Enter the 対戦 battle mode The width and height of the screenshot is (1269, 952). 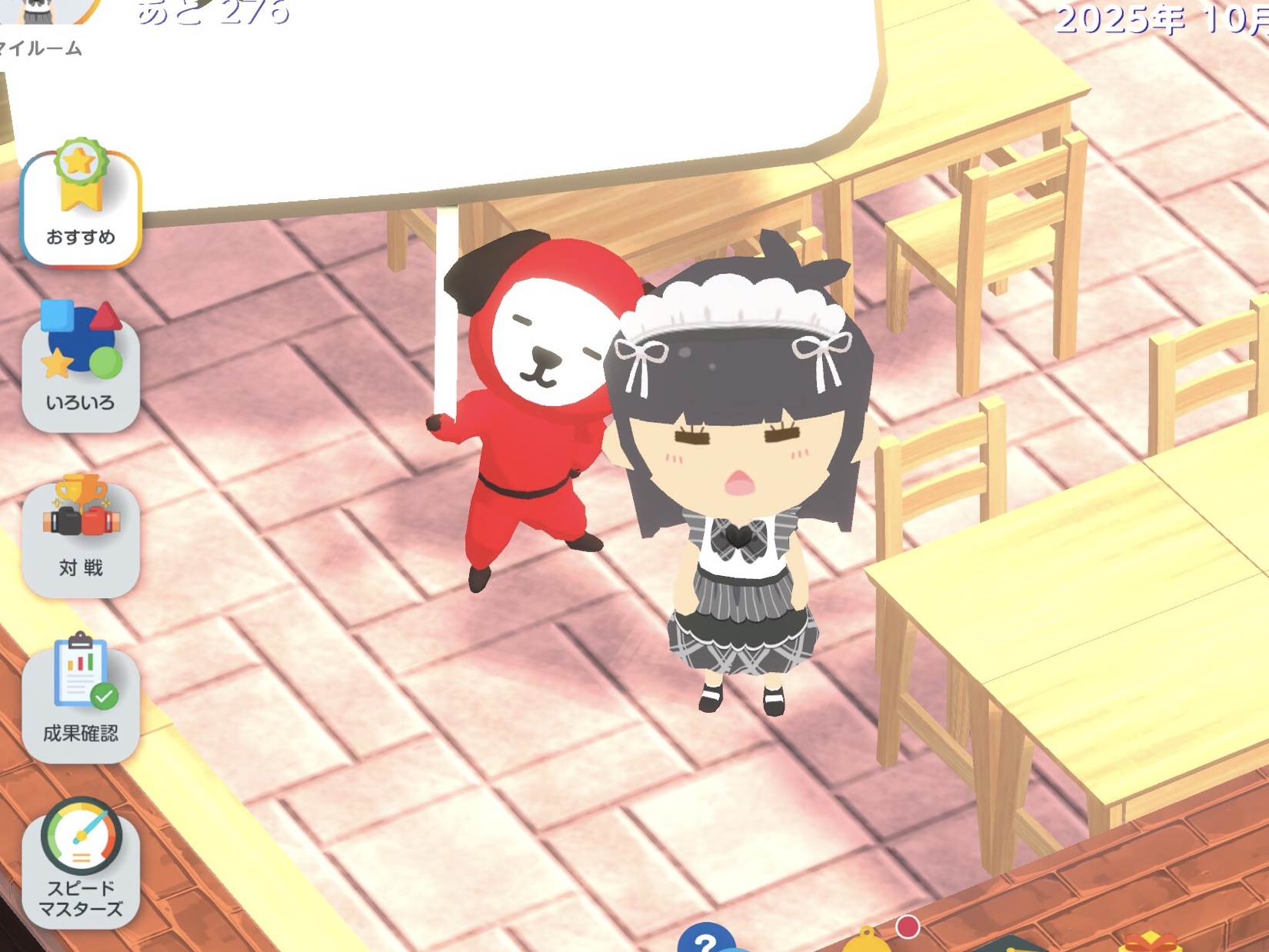coord(81,534)
